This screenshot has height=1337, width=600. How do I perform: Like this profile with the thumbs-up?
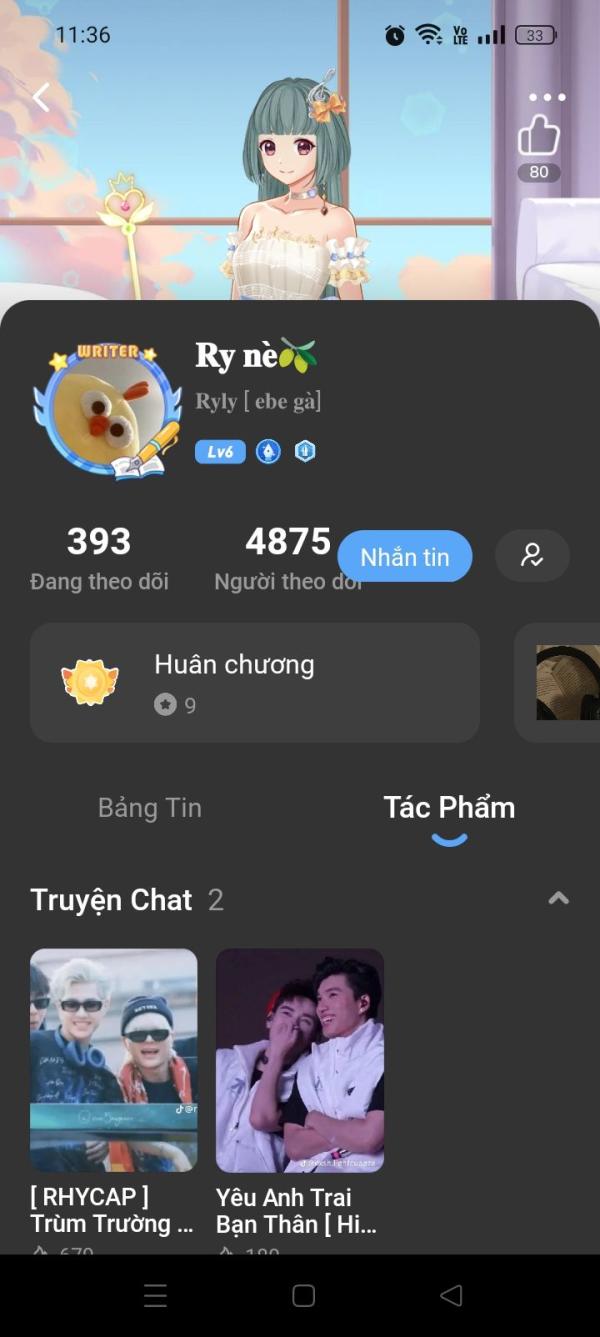tap(539, 136)
